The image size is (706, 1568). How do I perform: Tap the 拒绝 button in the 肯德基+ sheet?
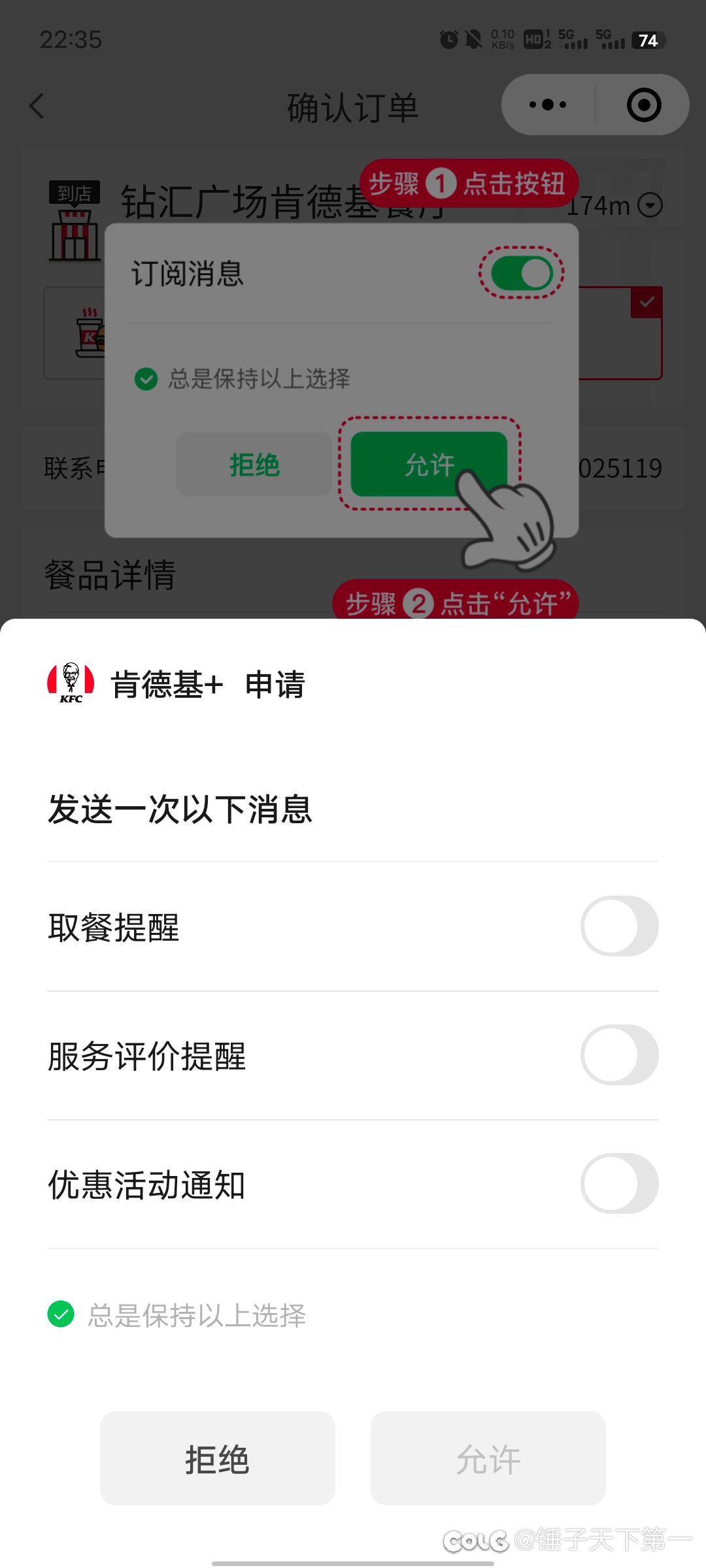pyautogui.click(x=217, y=1458)
